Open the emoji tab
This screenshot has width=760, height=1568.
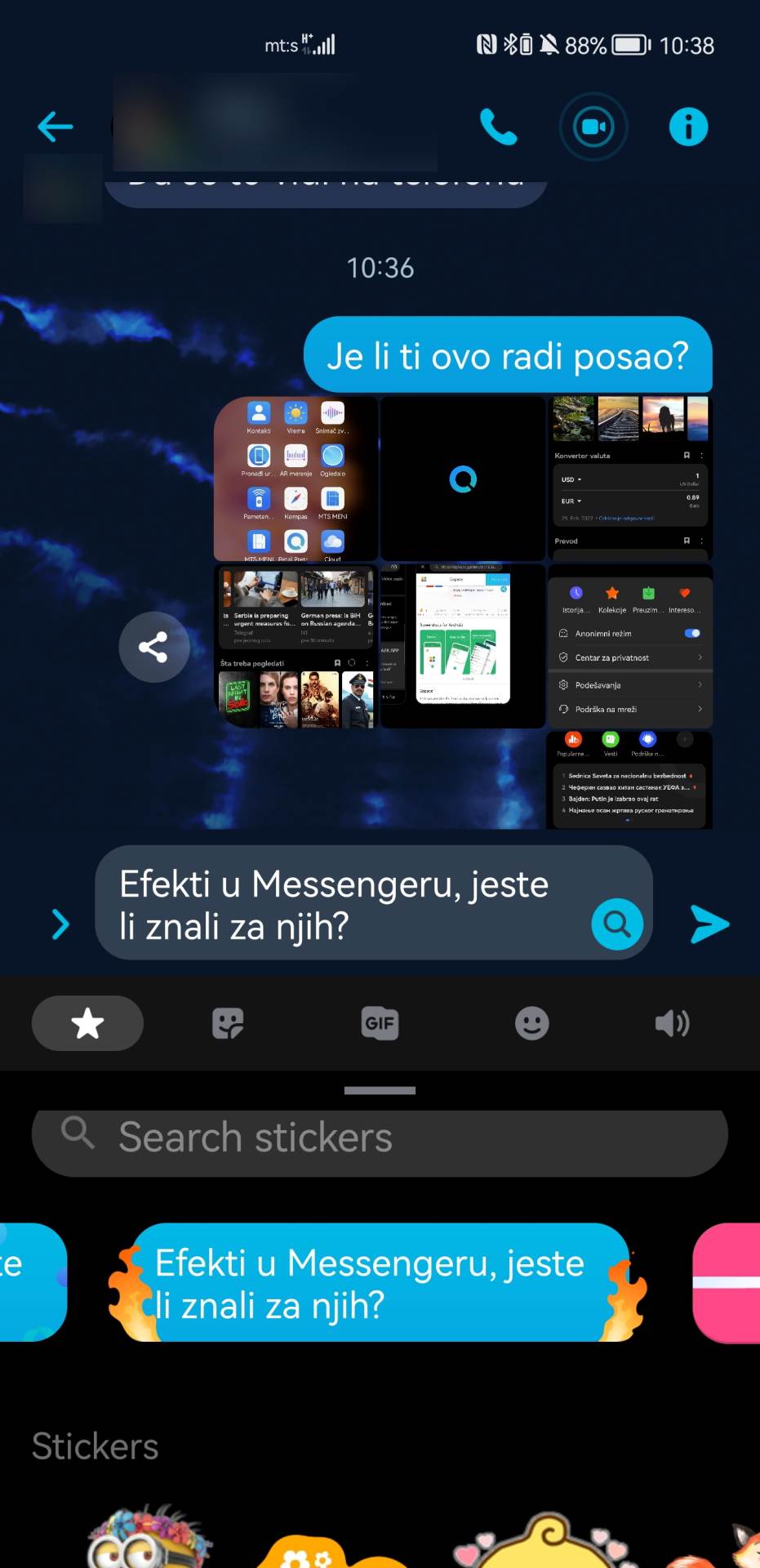tap(531, 1023)
